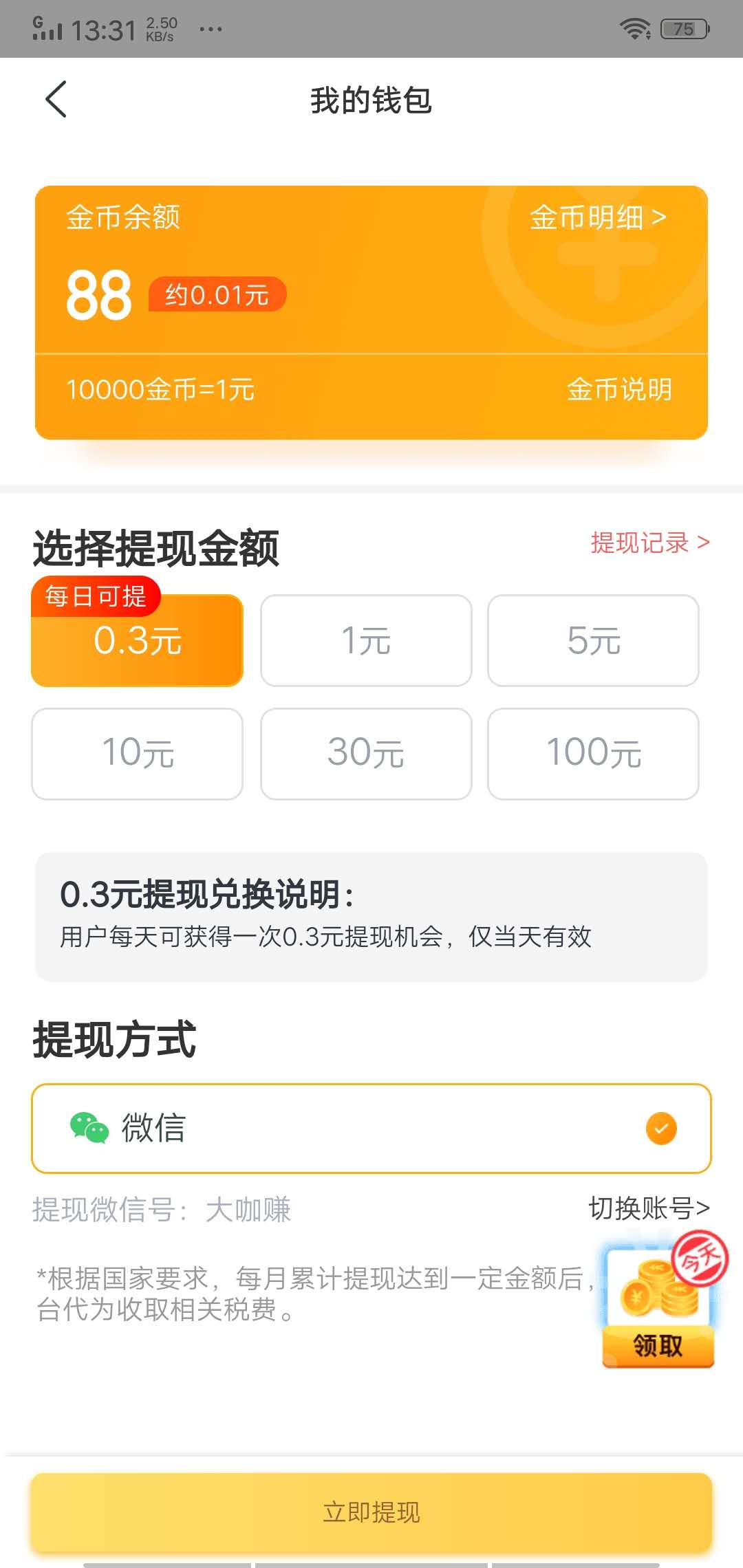743x1568 pixels.
Task: Tap the Wi-Fi icon in the status bar
Action: click(x=635, y=28)
